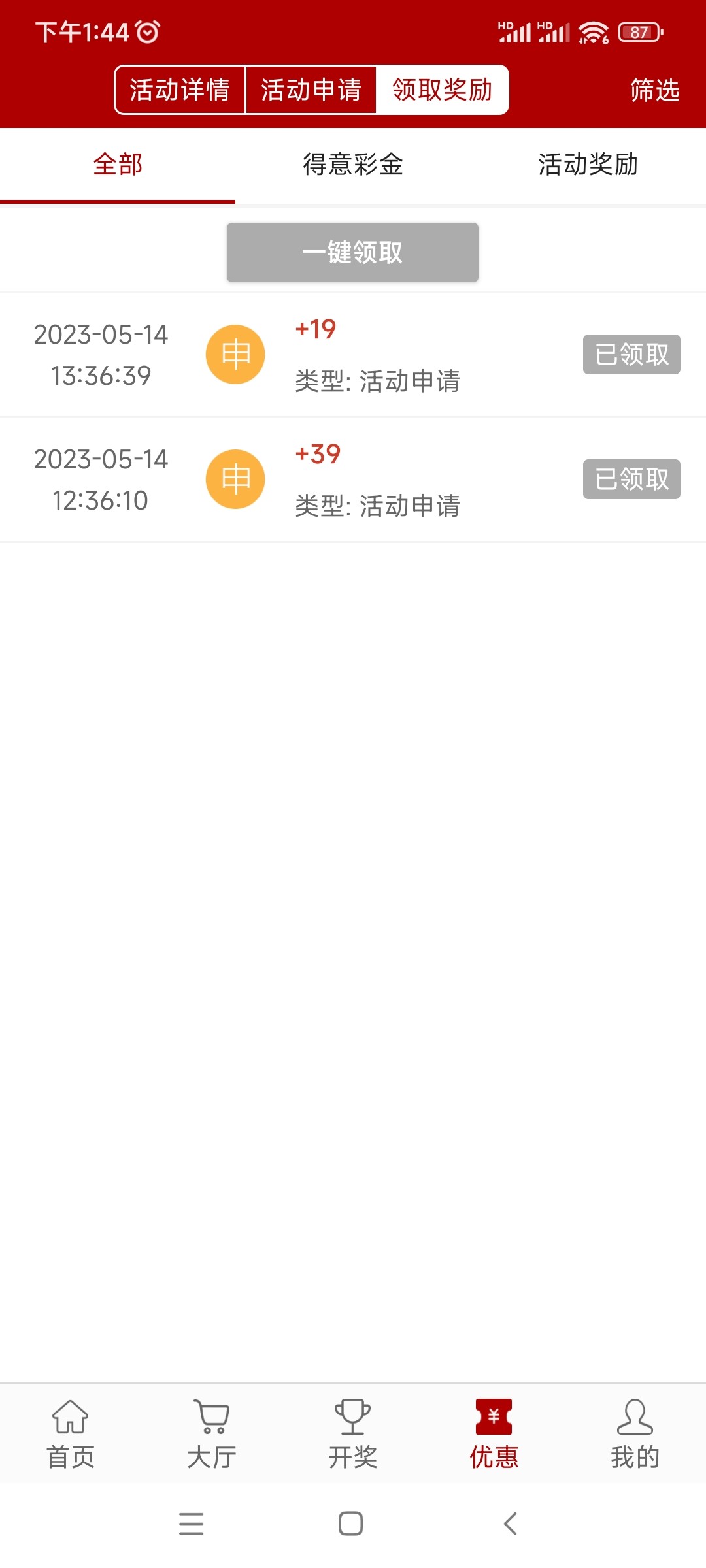The image size is (706, 1568).
Task: Select the highlighted 领取奖励 segment
Action: [442, 90]
